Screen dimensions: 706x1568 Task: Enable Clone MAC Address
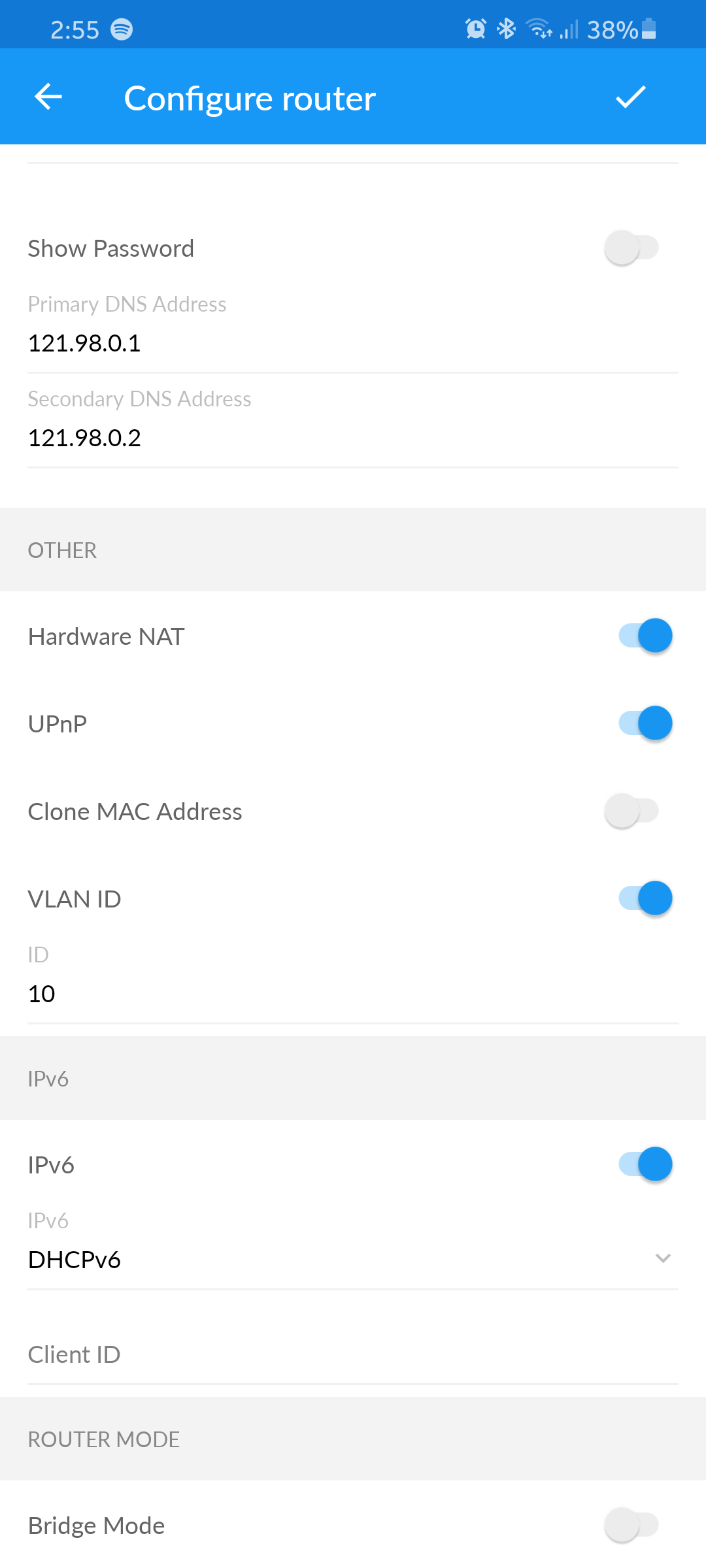631,811
